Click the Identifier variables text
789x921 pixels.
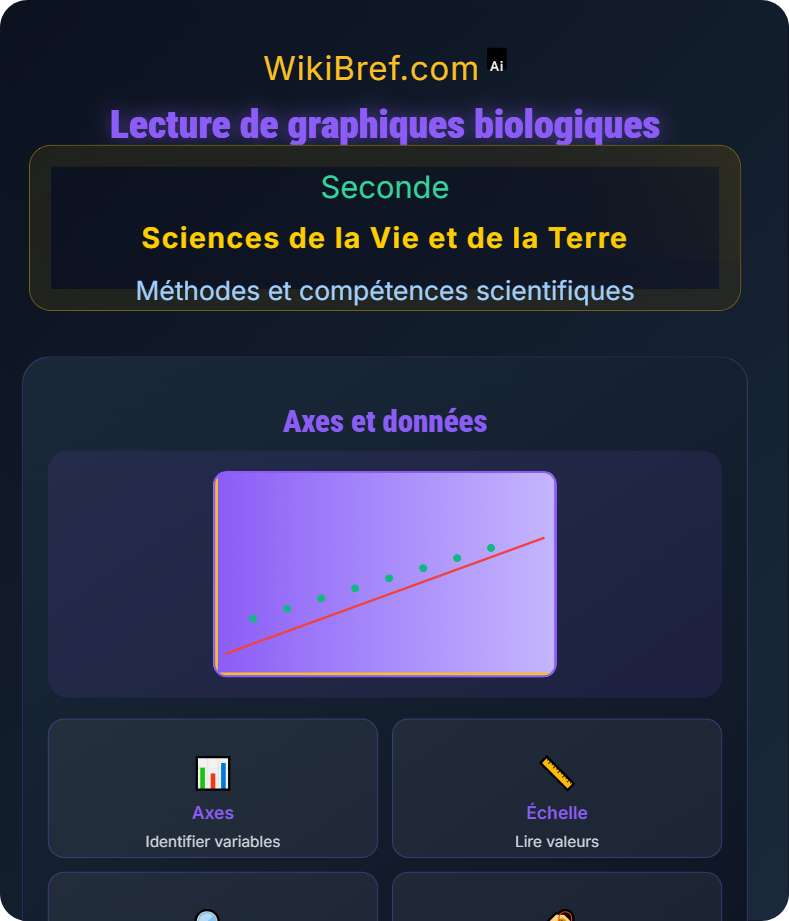pyautogui.click(x=212, y=841)
